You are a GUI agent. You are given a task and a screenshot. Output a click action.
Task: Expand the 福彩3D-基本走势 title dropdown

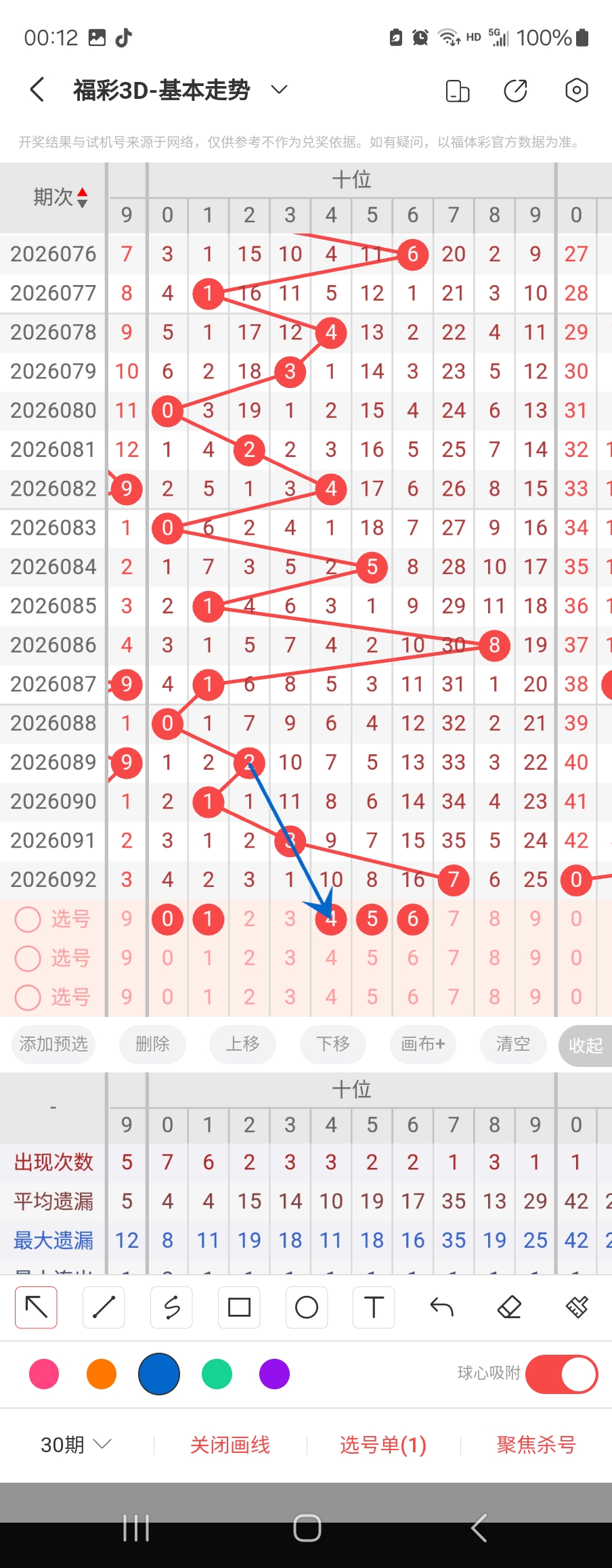279,89
